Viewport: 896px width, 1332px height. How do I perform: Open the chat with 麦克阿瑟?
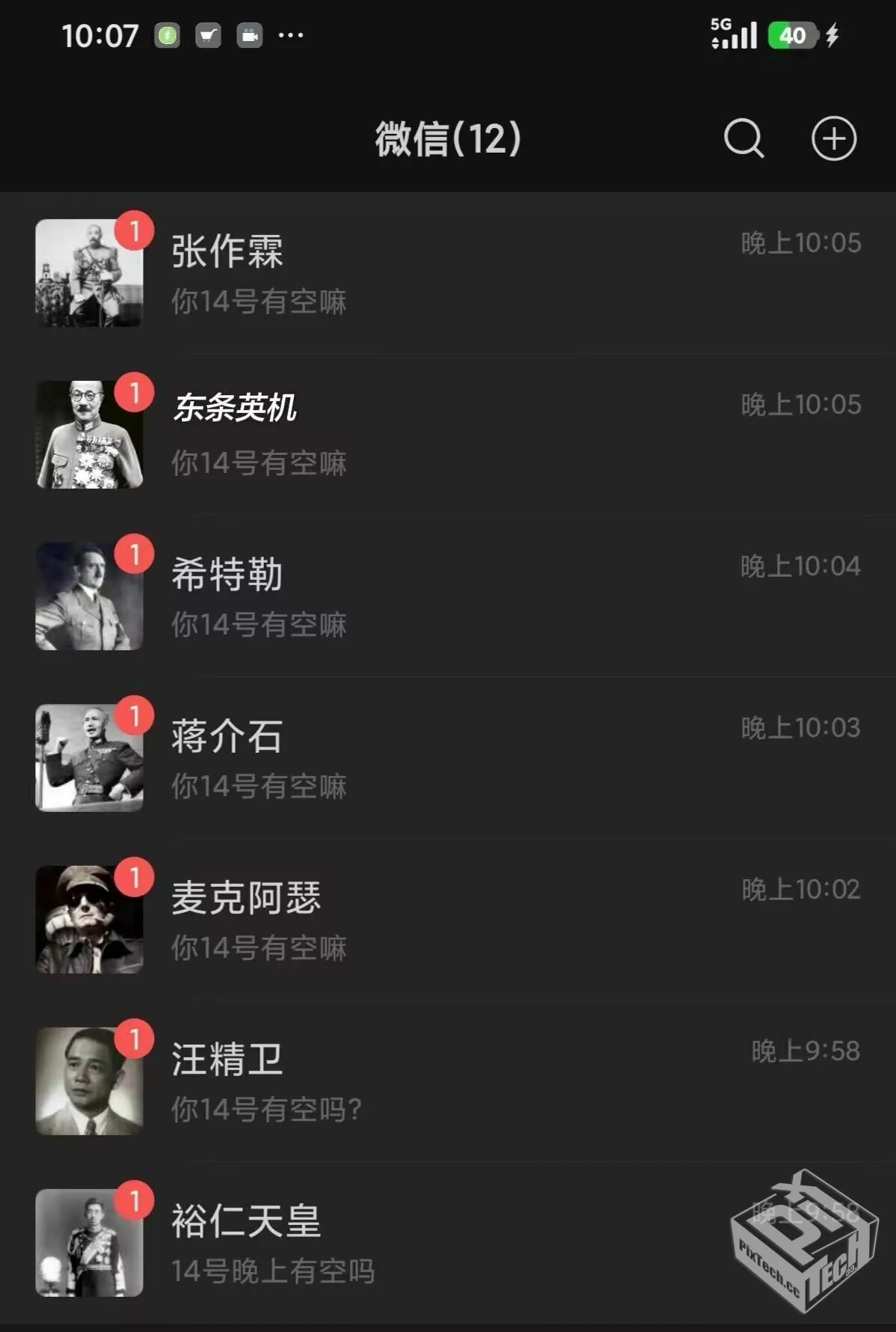[x=449, y=920]
